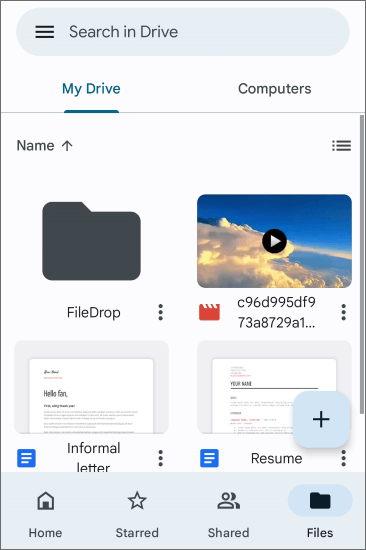Switch to the Computers tab
The image size is (366, 550).
274,89
